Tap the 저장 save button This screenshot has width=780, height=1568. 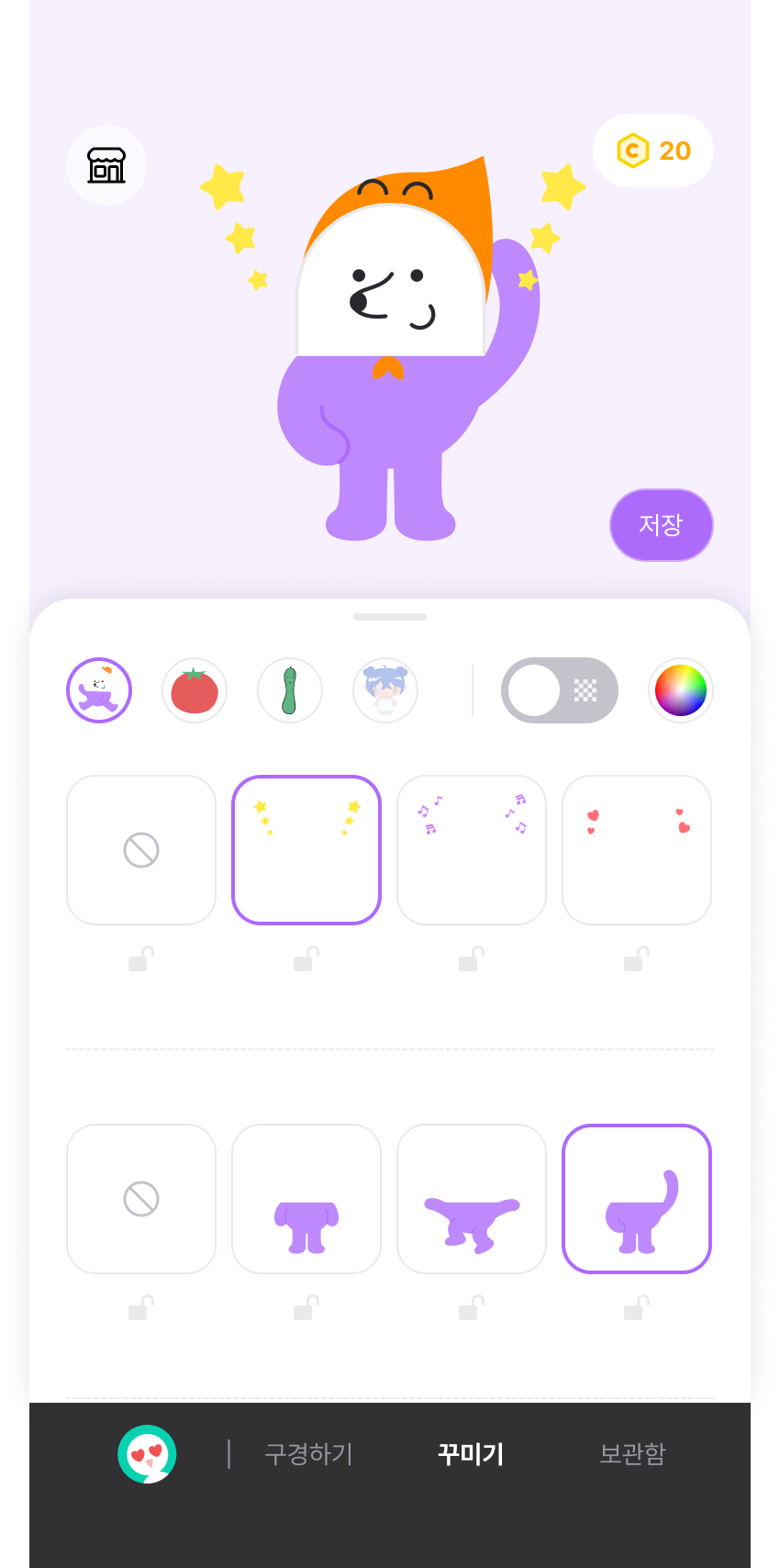661,525
